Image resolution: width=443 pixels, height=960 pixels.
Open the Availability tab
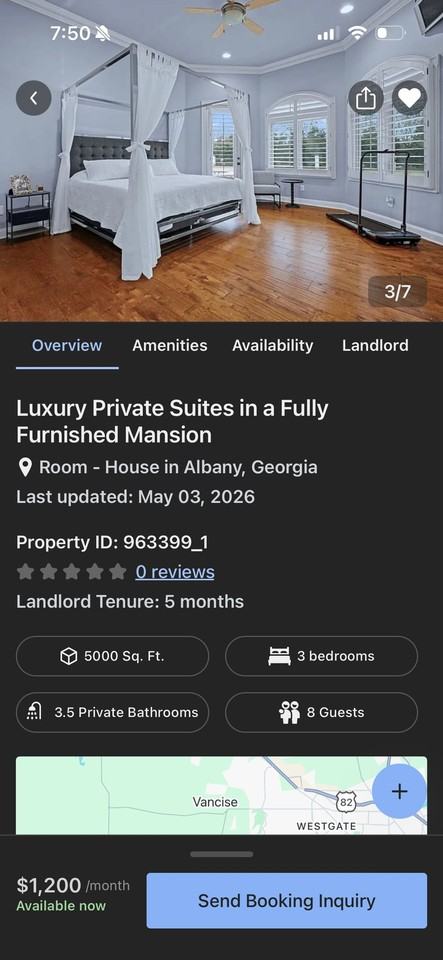272,345
